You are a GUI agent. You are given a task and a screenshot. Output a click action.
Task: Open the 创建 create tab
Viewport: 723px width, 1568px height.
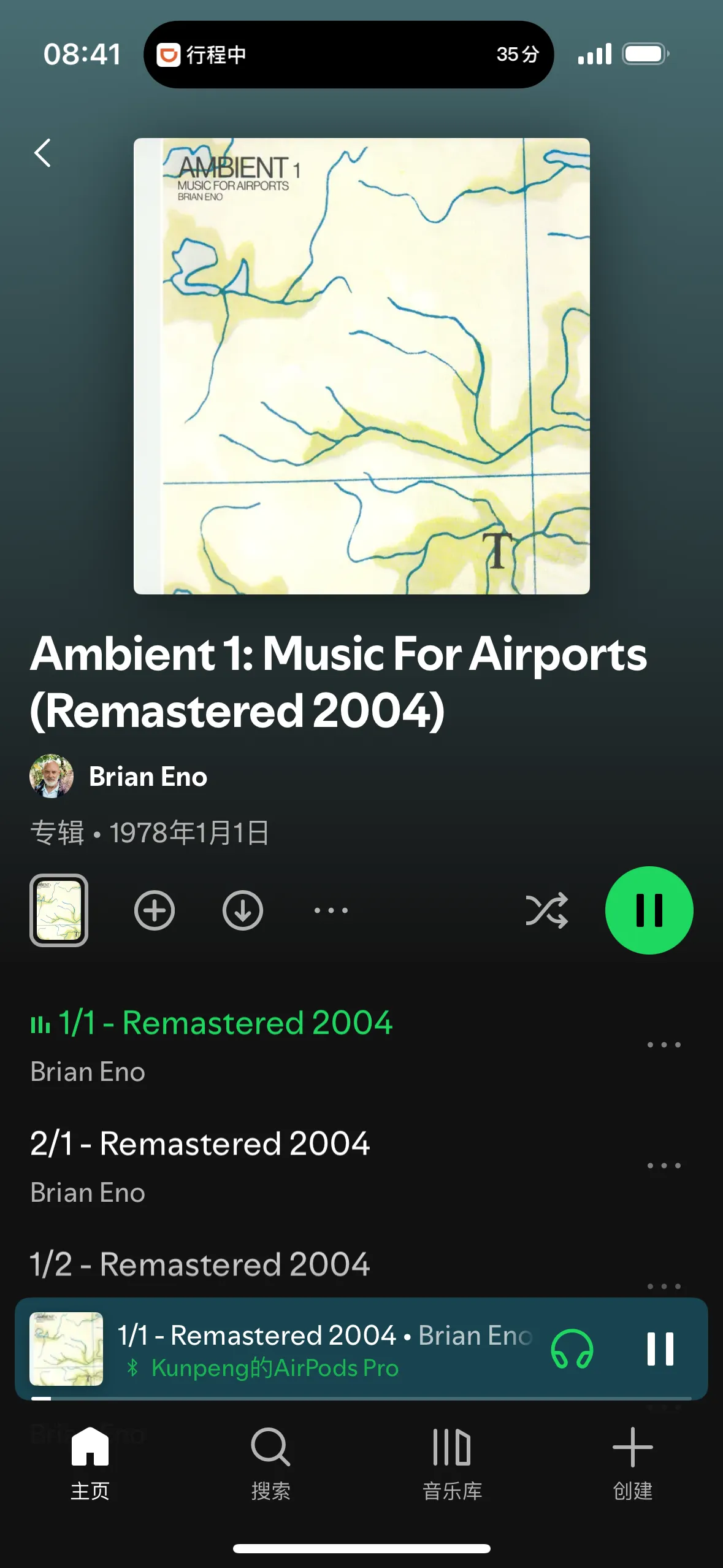pyautogui.click(x=633, y=1464)
